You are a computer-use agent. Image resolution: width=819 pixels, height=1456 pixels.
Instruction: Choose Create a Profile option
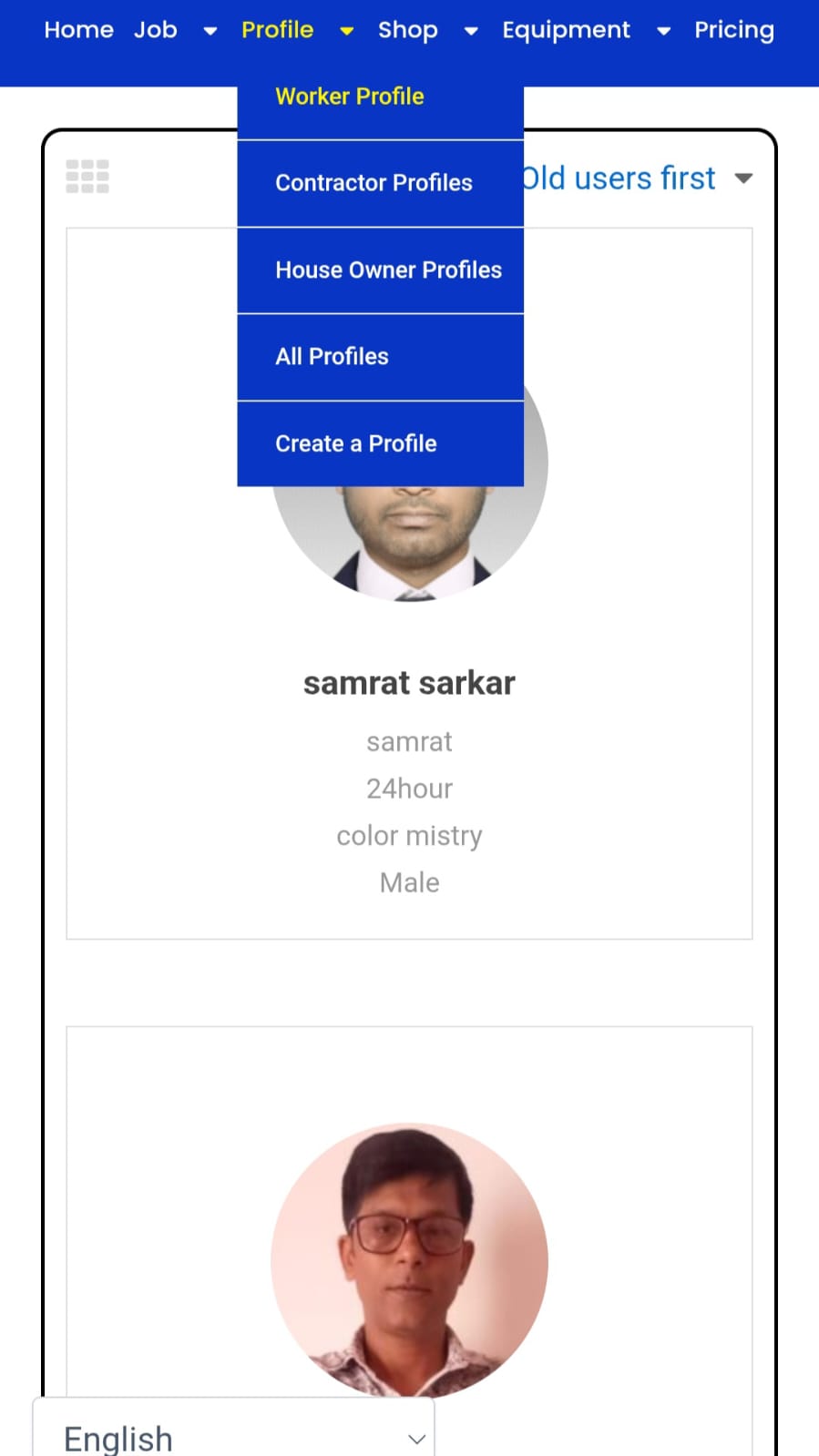[x=356, y=443]
